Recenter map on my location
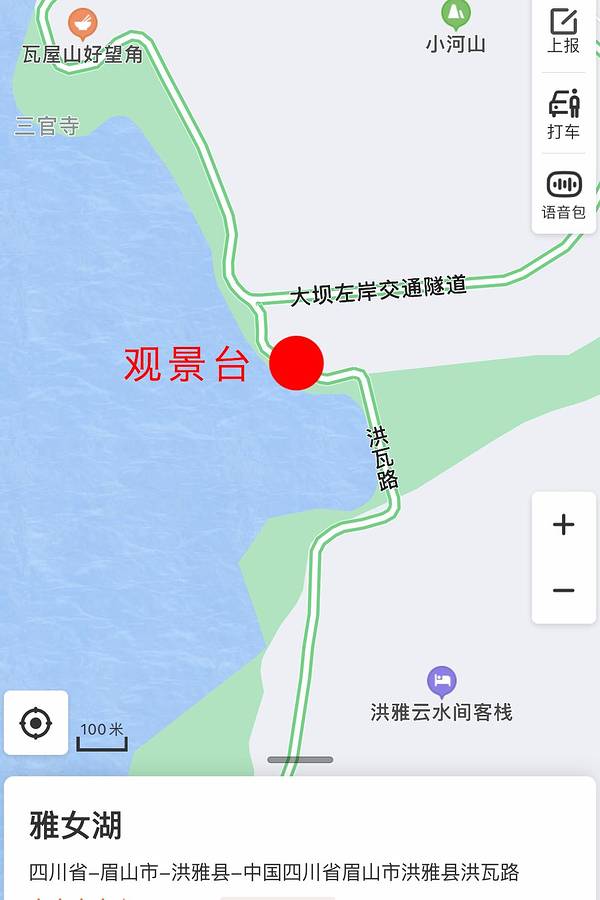 (x=36, y=722)
